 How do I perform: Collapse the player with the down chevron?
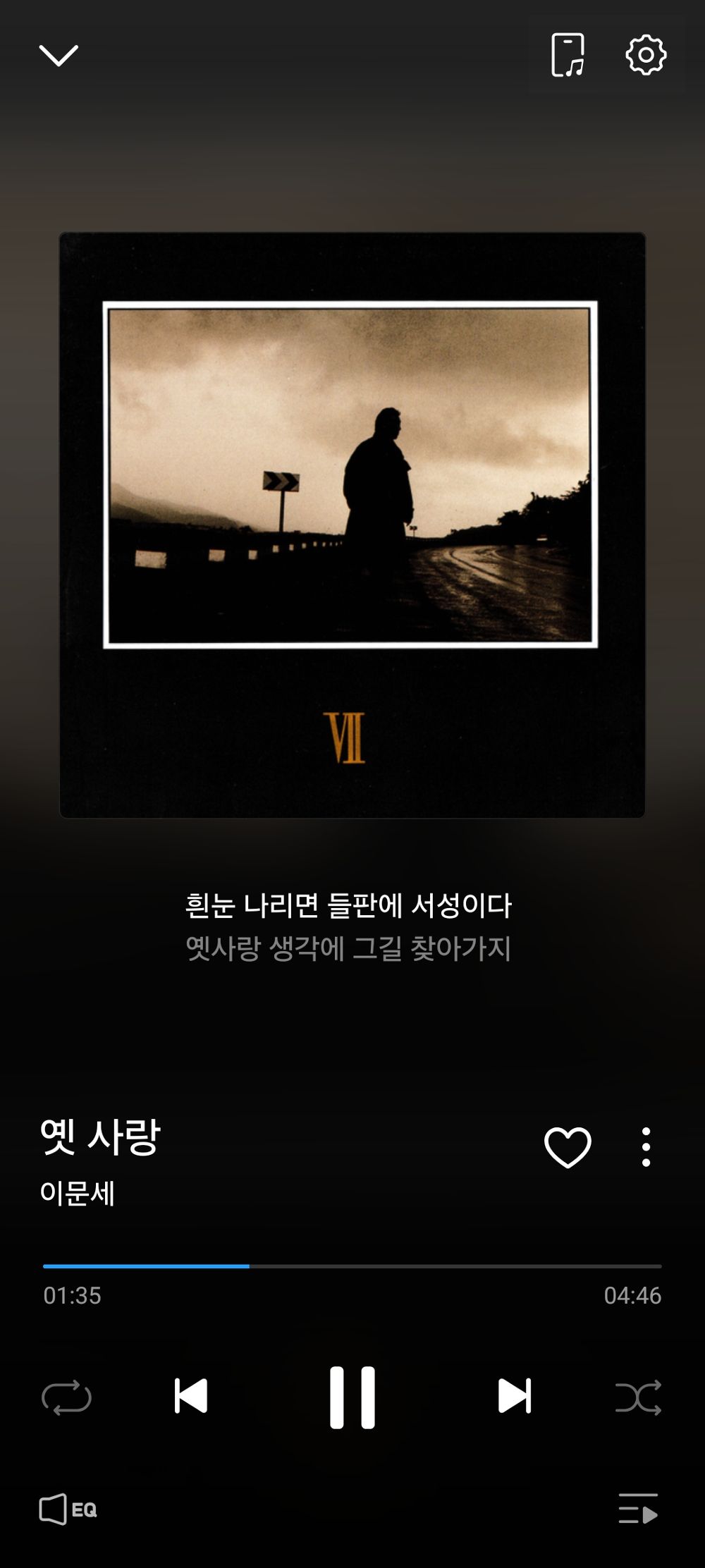[x=59, y=56]
